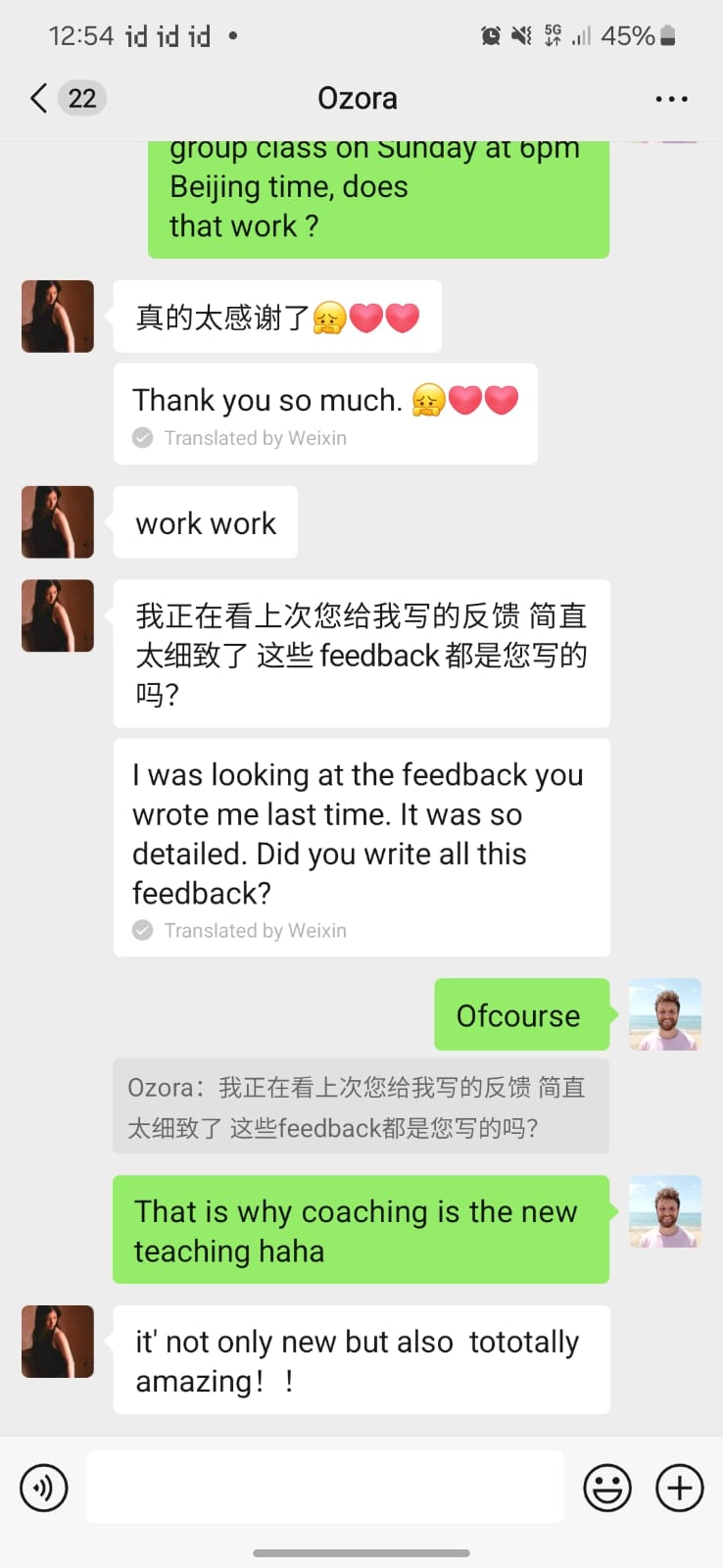The image size is (723, 1568).
Task: Open Ozora's avatar beside 'work work'
Action: click(x=58, y=522)
